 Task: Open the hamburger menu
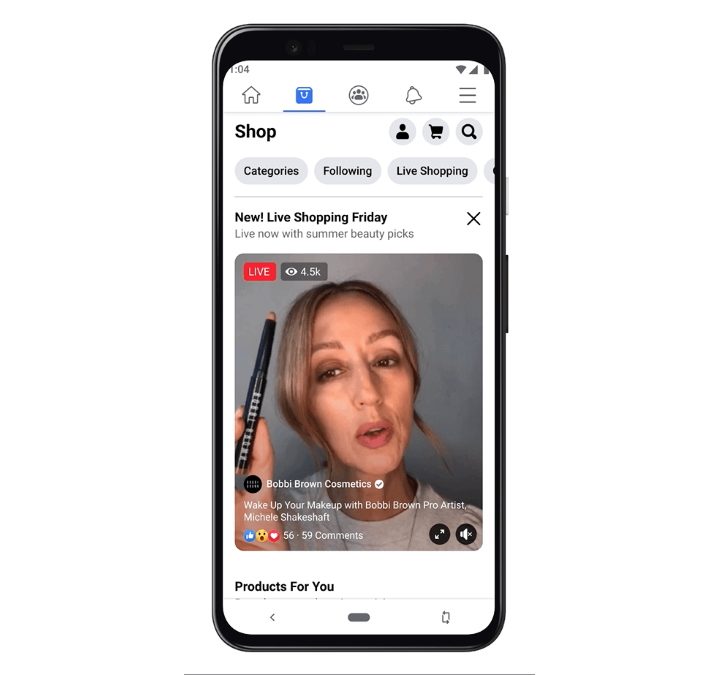pos(467,95)
